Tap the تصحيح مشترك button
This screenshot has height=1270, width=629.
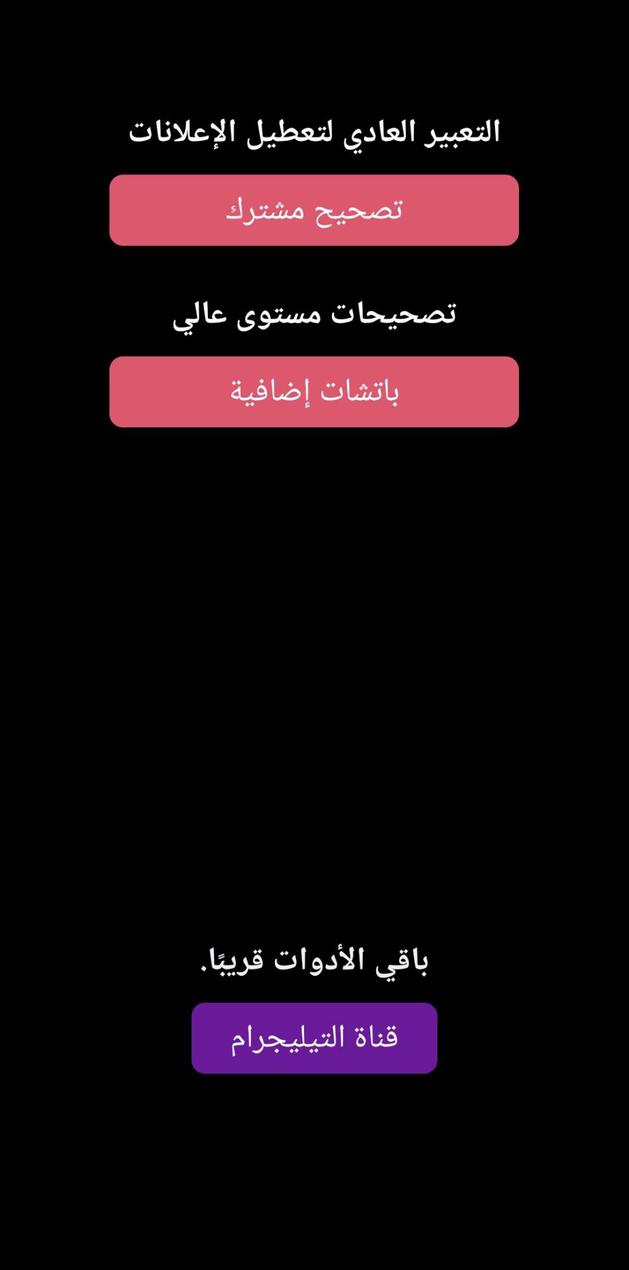[314, 210]
